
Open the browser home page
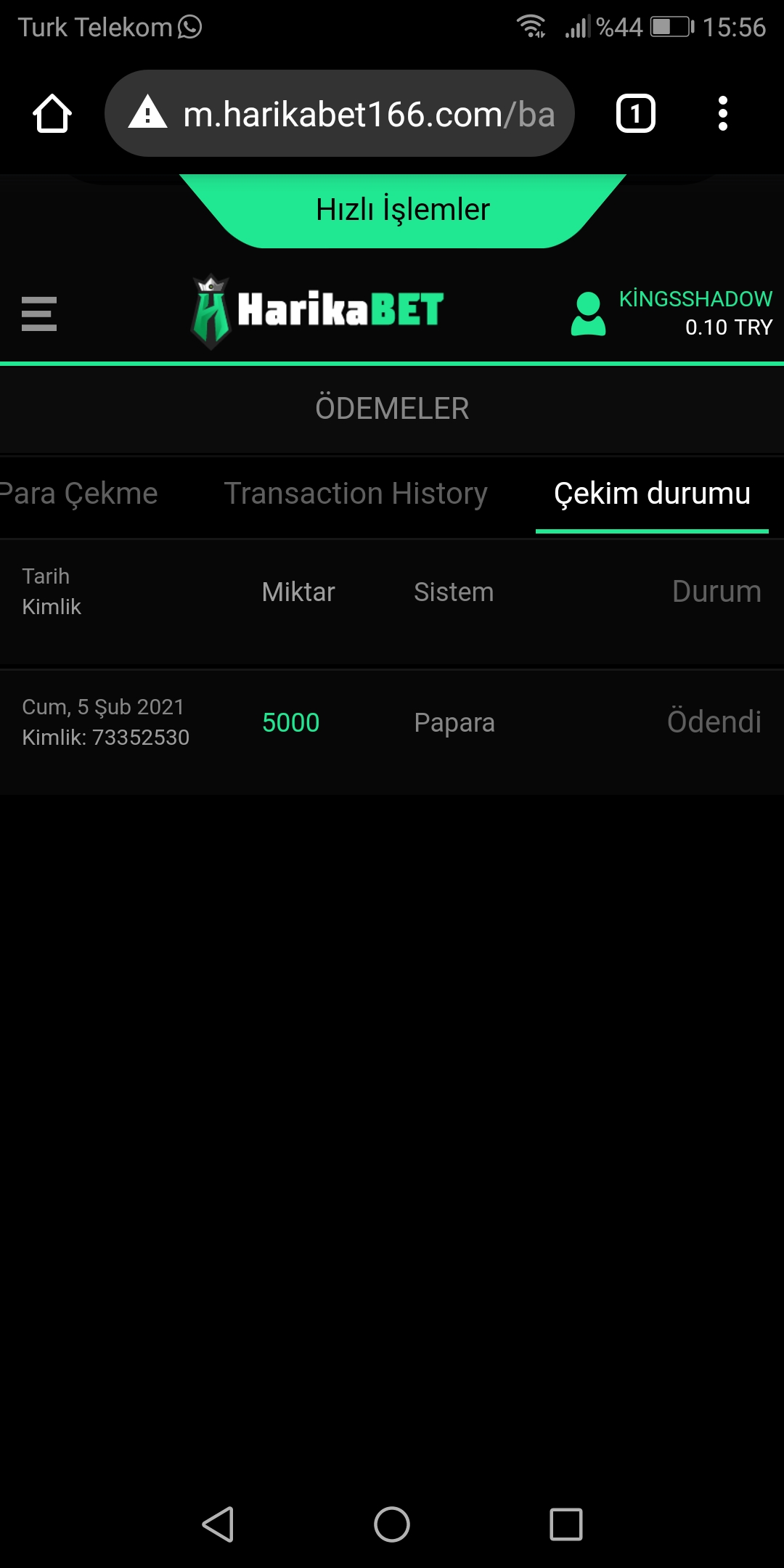tap(52, 114)
